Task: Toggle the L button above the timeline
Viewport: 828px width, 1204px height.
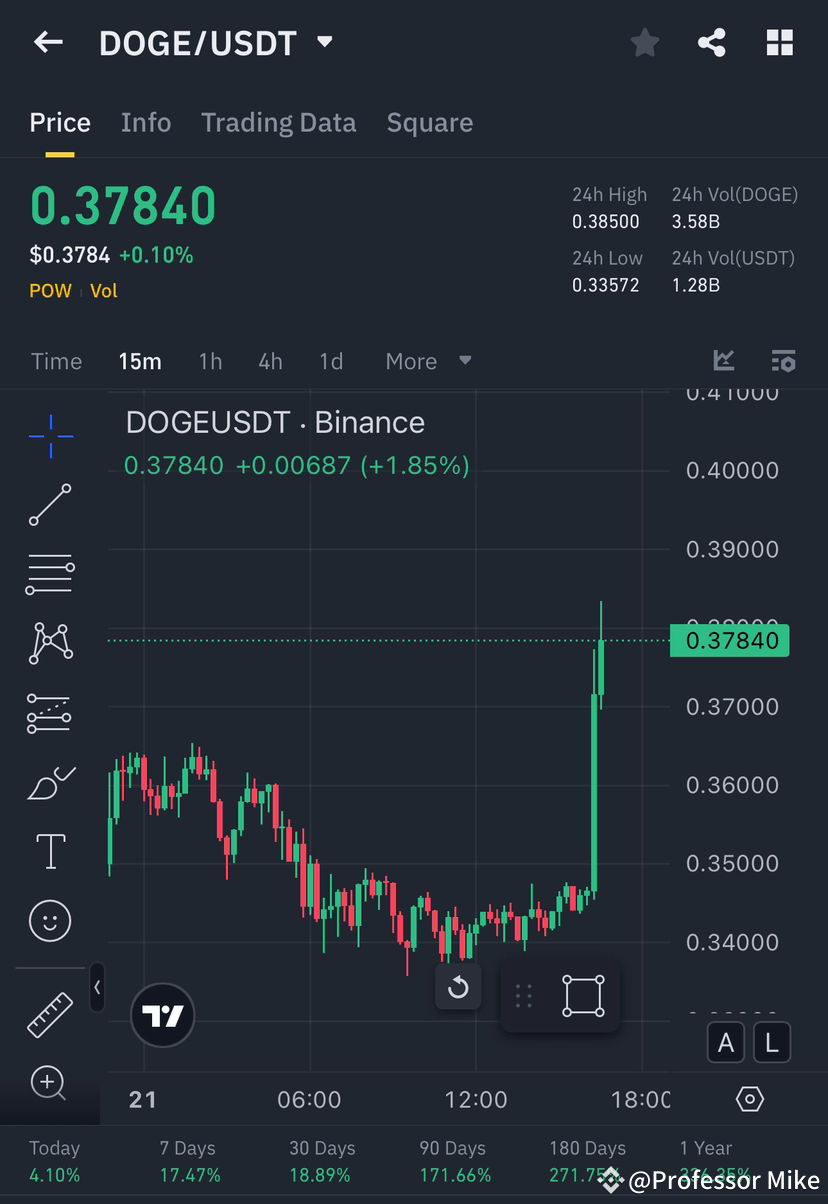Action: click(x=772, y=1042)
